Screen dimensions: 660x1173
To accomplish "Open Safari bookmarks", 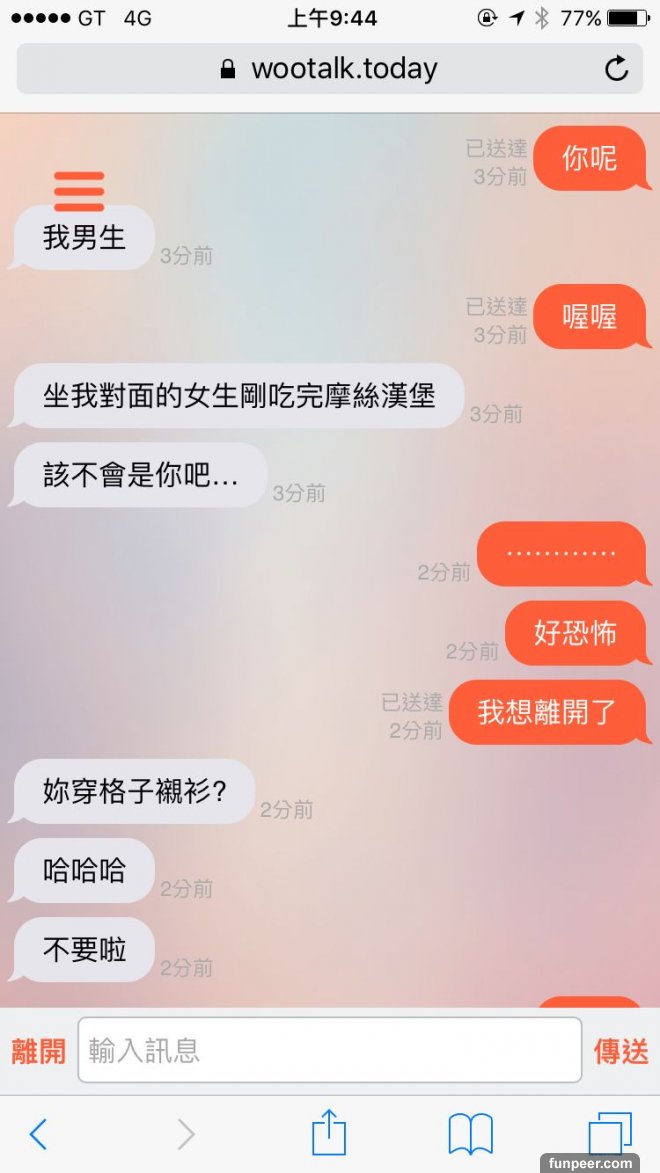I will click(x=470, y=1134).
